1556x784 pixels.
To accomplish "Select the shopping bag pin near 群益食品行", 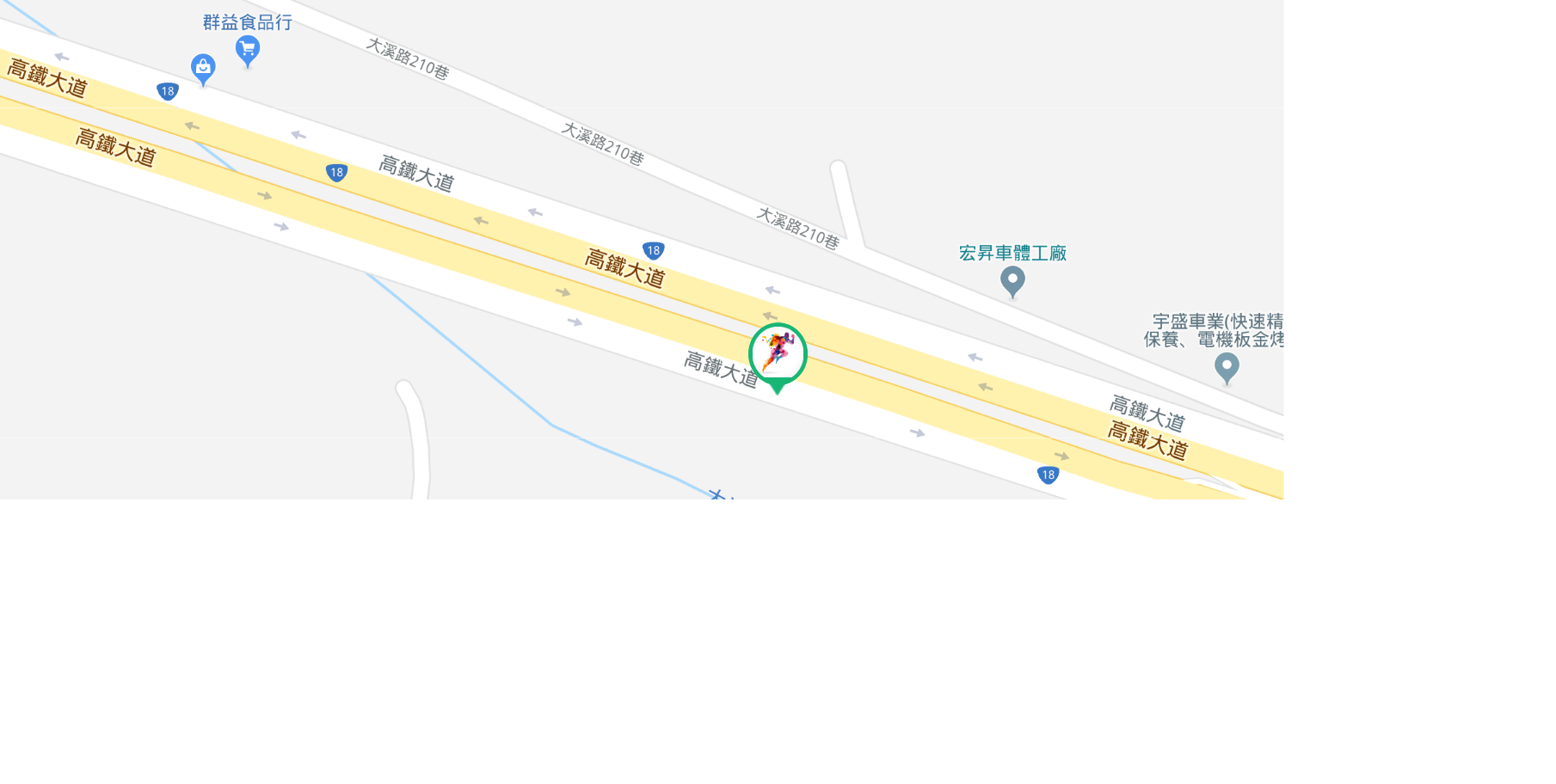I will (x=203, y=68).
